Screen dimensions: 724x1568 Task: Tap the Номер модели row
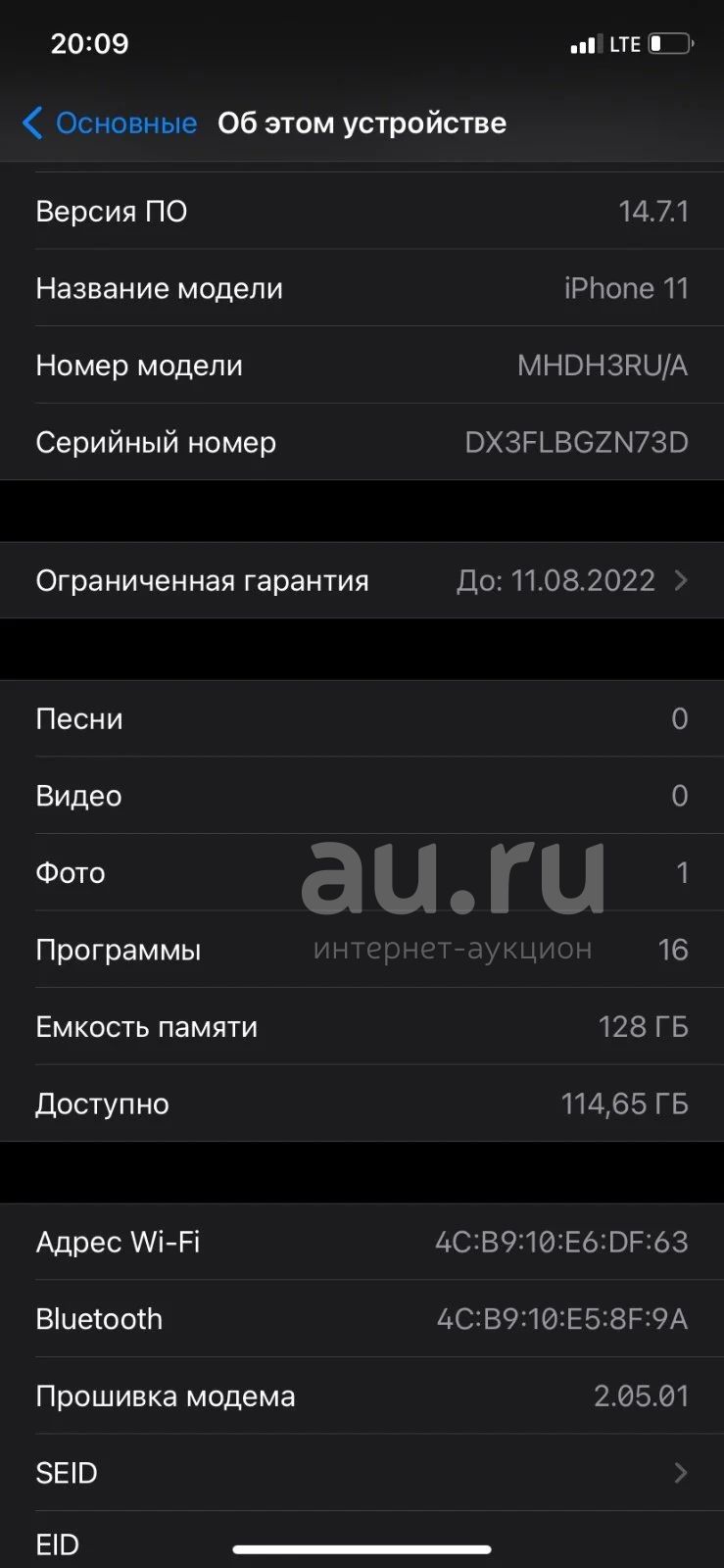pos(362,366)
